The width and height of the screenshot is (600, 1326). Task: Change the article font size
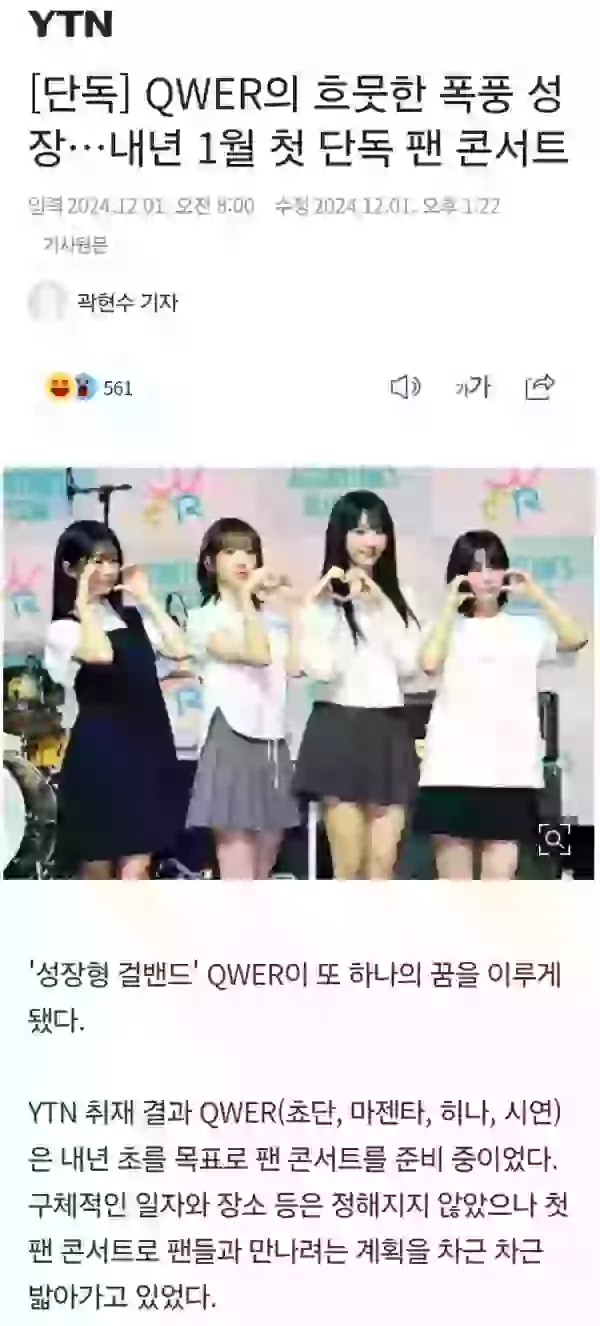[x=472, y=387]
